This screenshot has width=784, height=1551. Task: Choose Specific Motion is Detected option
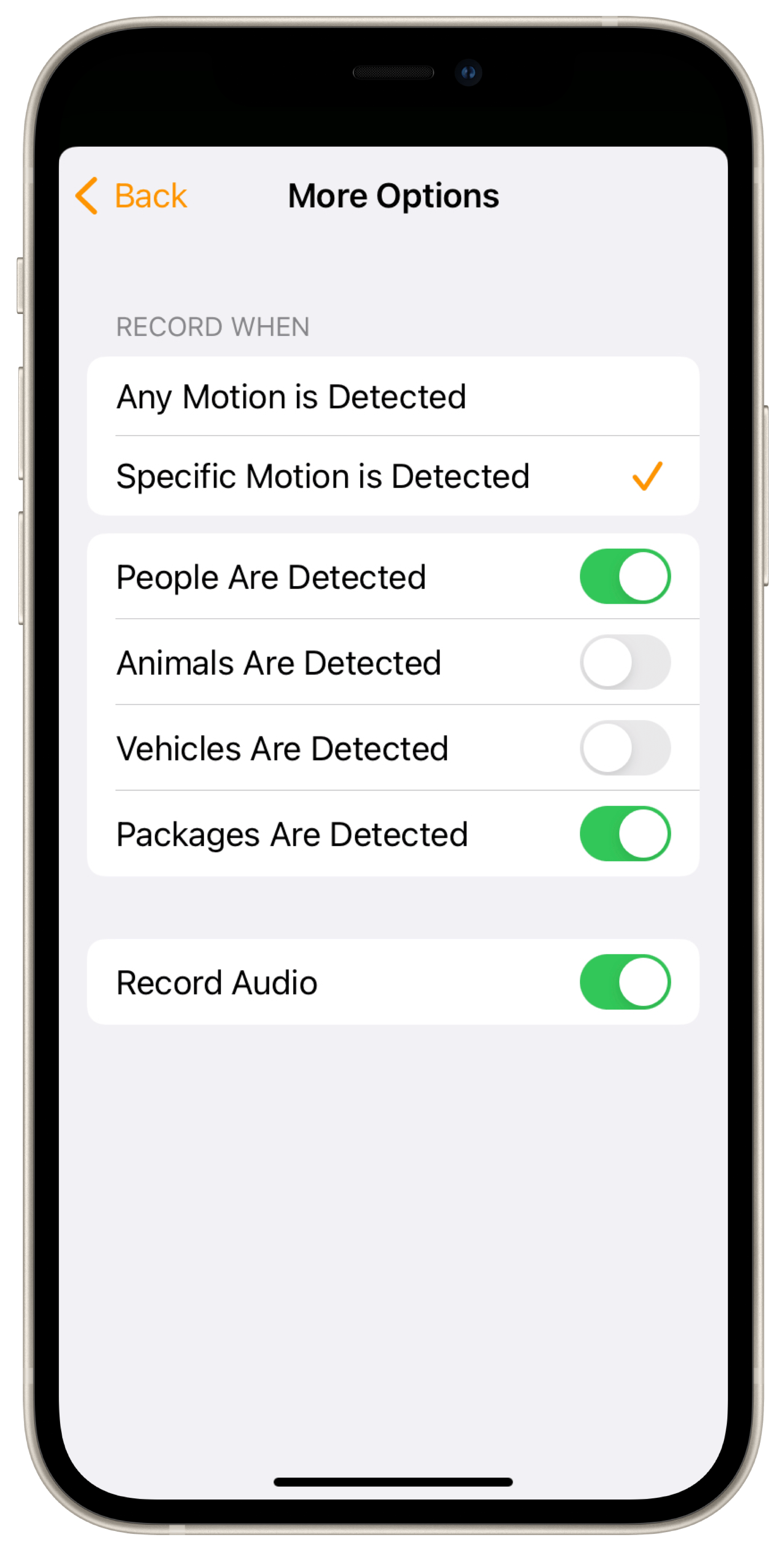[392, 476]
